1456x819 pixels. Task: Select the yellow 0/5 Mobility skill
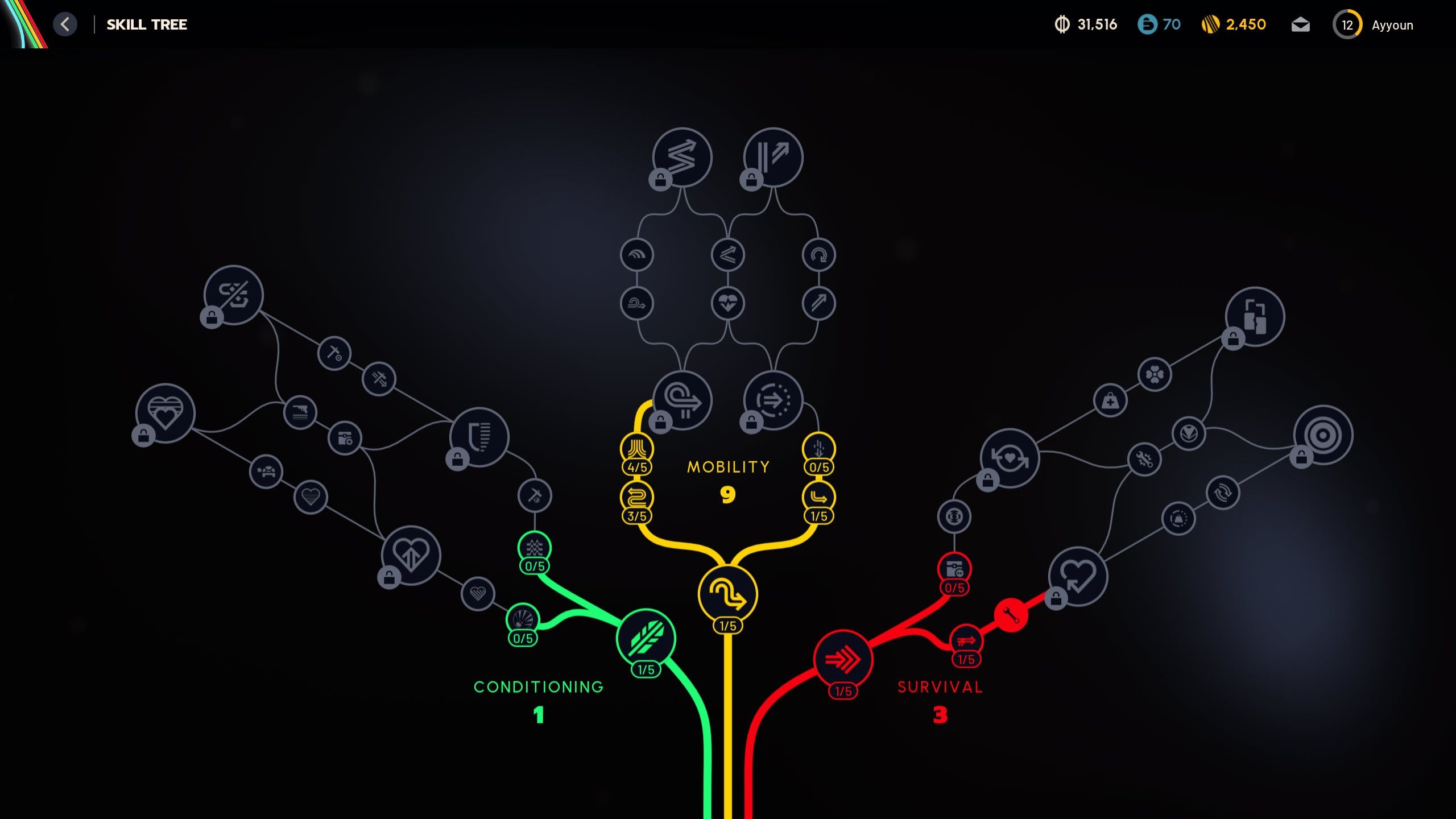[x=818, y=449]
